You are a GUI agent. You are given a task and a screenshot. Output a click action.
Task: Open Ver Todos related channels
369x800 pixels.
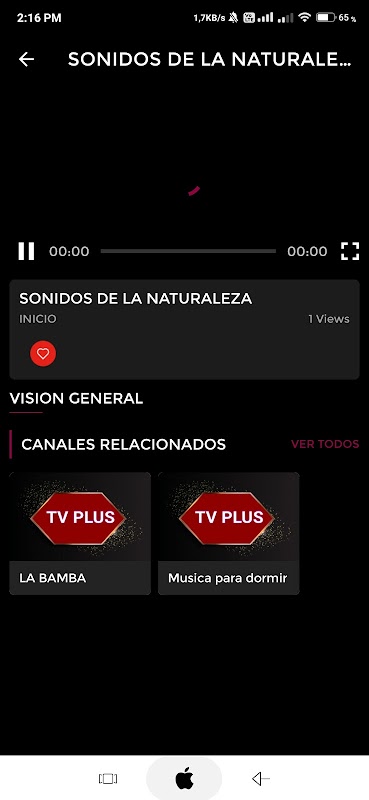tap(325, 444)
